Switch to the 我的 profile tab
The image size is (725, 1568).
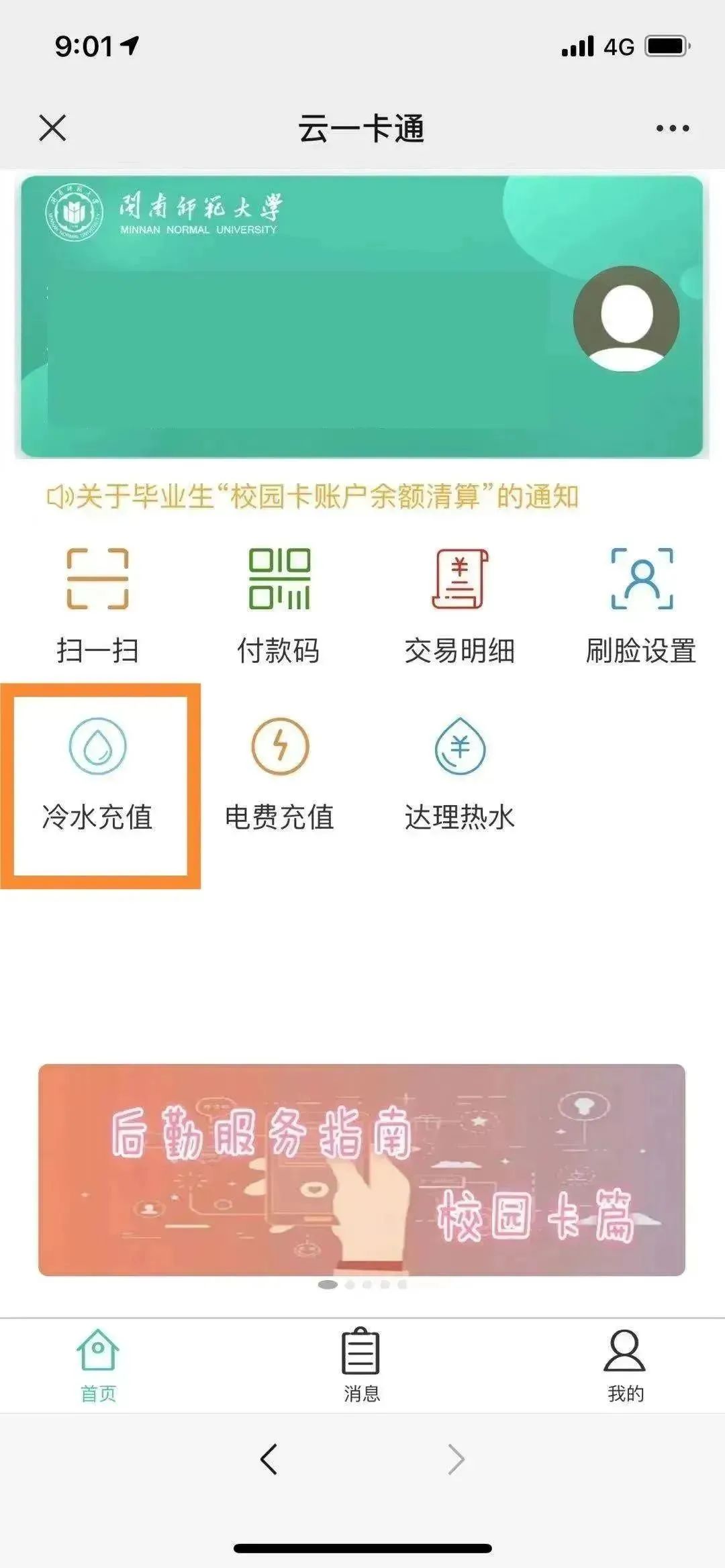pos(625,1365)
